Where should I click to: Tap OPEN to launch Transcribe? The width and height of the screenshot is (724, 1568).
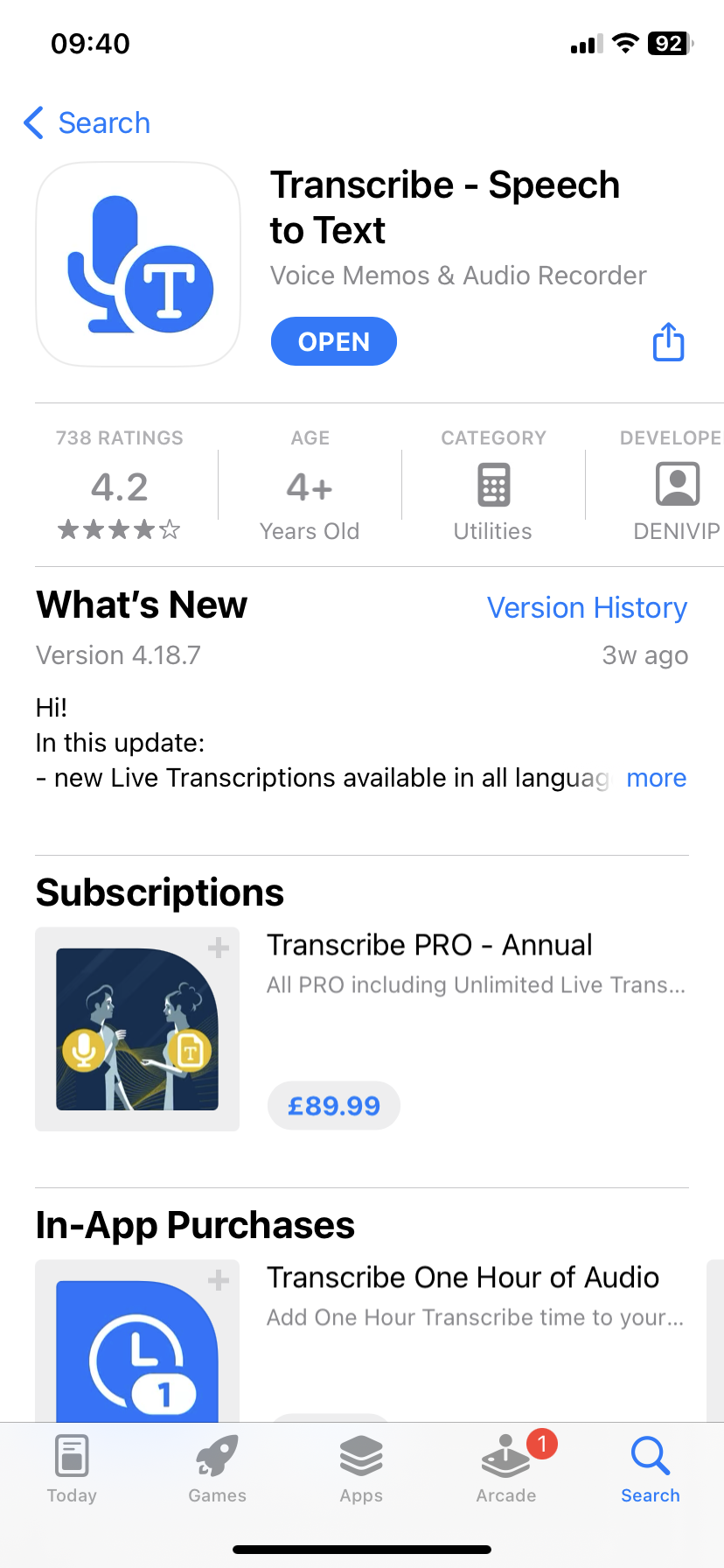333,341
